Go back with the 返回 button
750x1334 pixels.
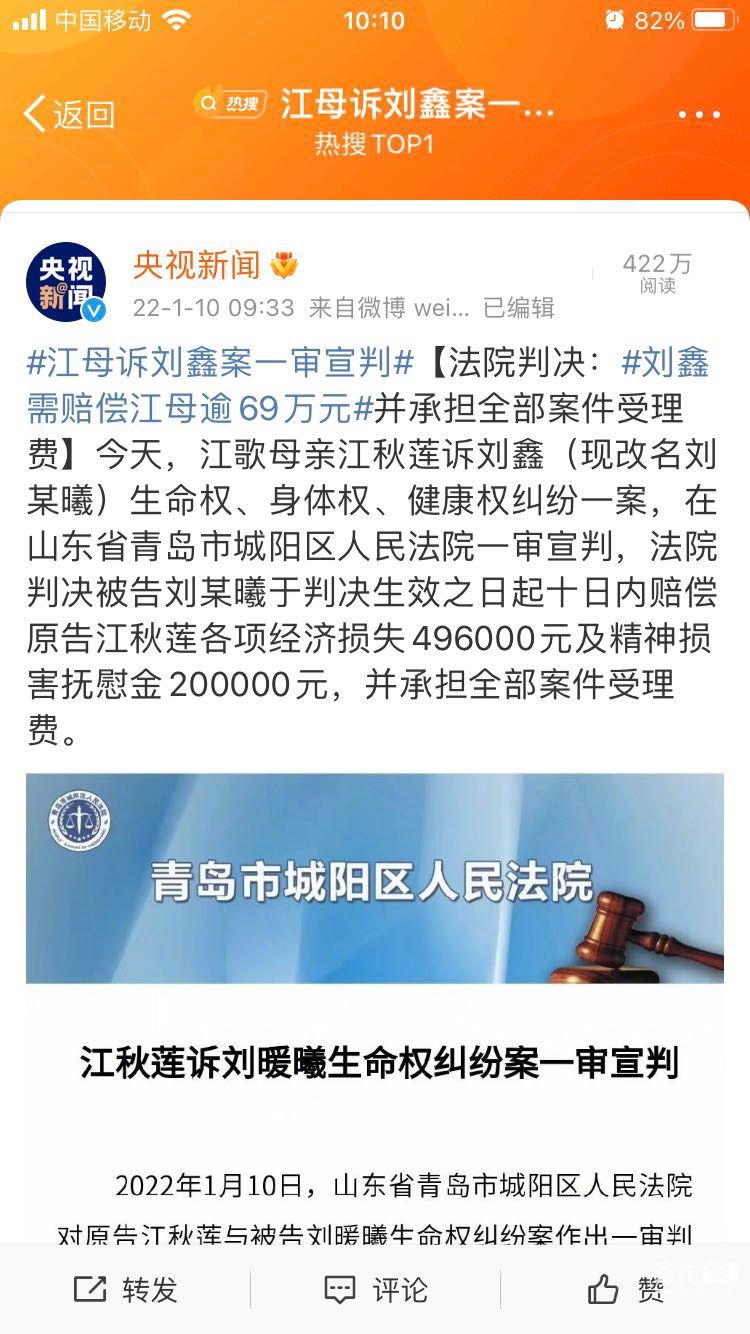68,114
